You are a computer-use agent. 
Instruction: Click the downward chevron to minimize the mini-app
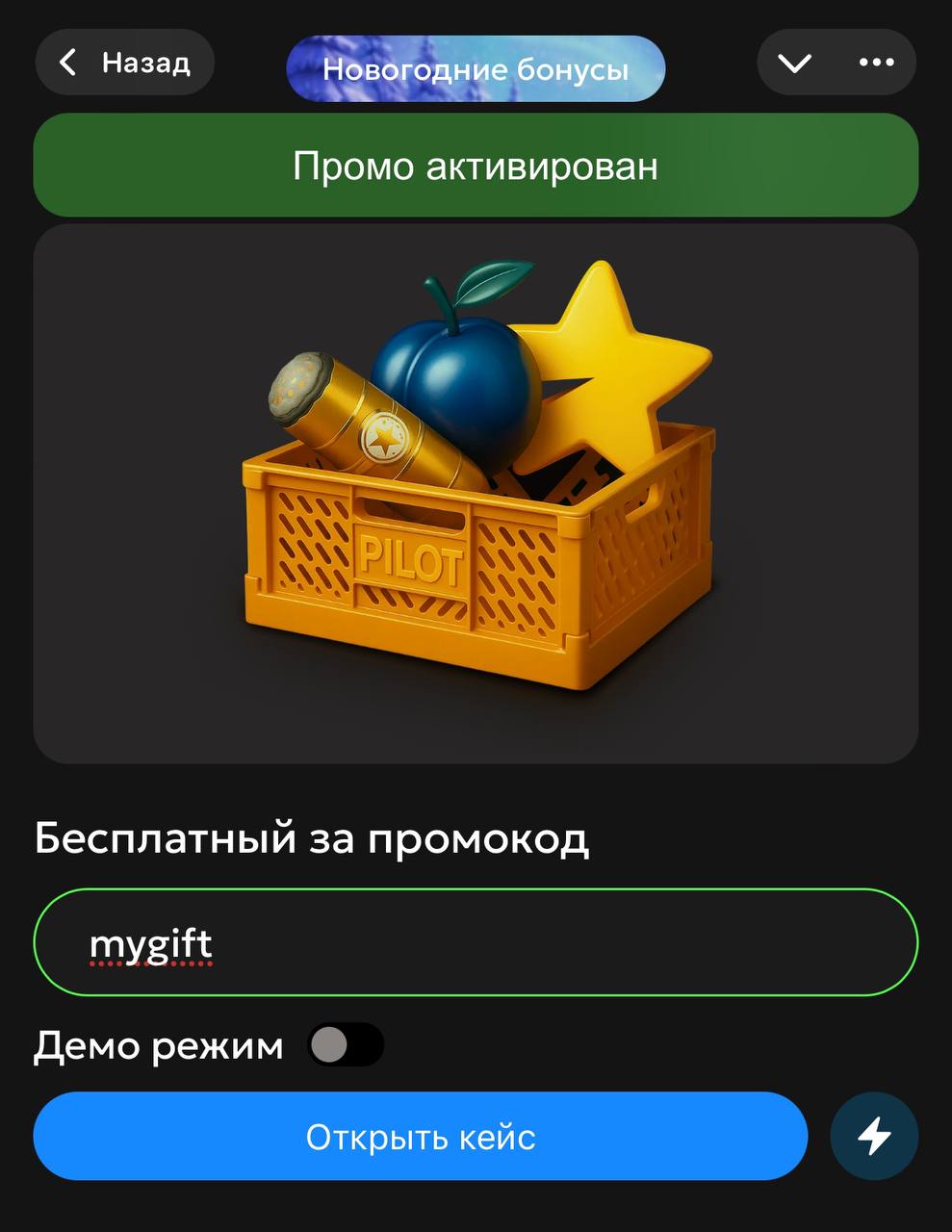795,62
